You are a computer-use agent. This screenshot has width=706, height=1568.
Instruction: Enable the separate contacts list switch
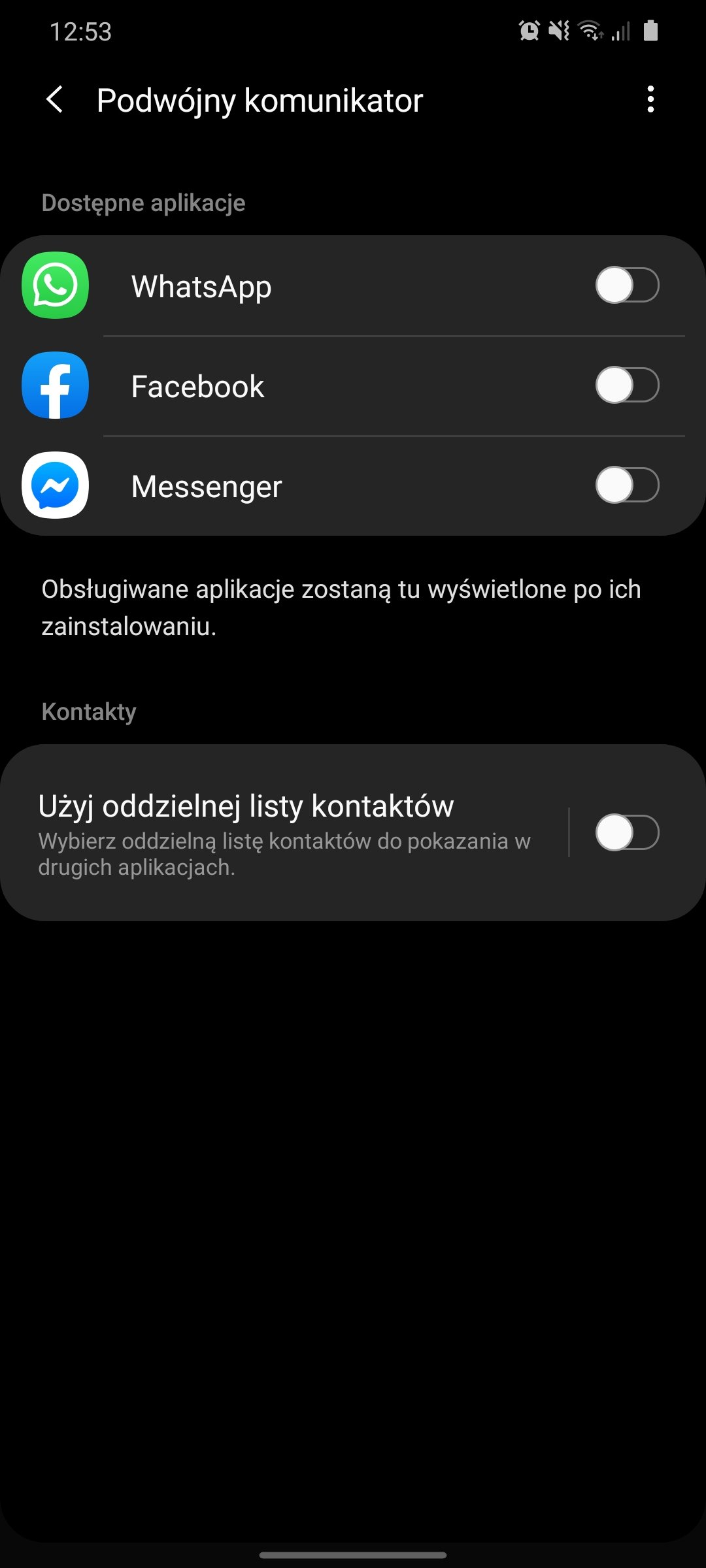(626, 832)
